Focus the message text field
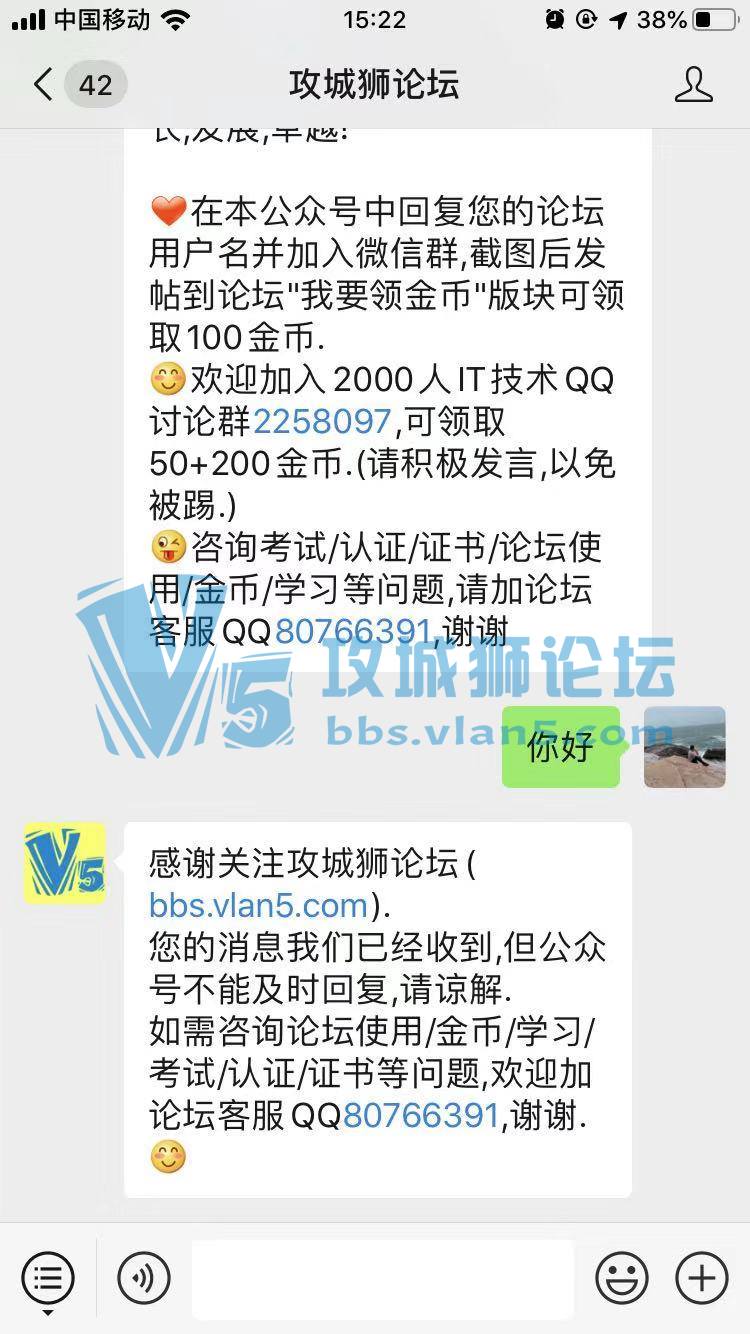This screenshot has width=750, height=1334. coord(382,1278)
